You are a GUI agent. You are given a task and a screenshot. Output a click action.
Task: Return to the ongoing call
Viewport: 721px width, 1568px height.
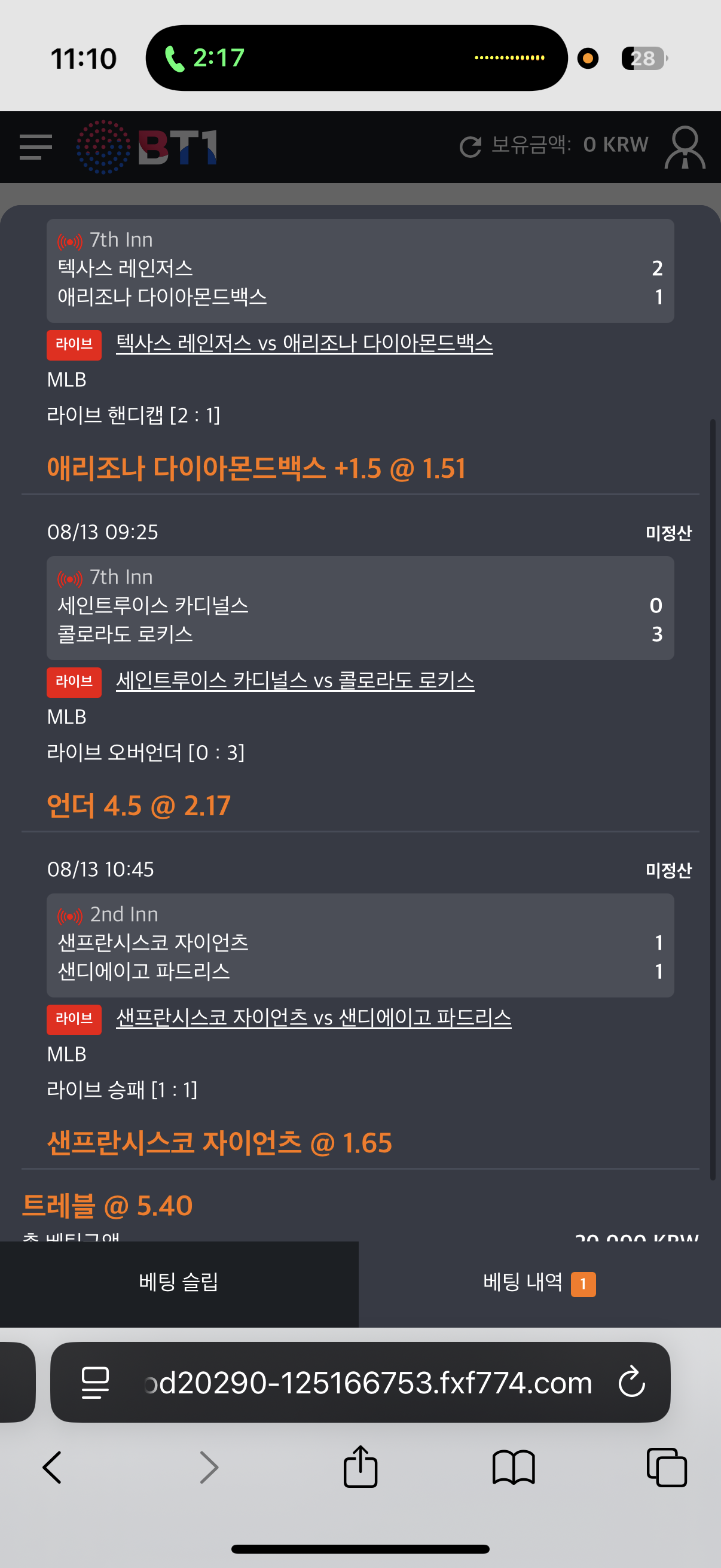[x=204, y=58]
